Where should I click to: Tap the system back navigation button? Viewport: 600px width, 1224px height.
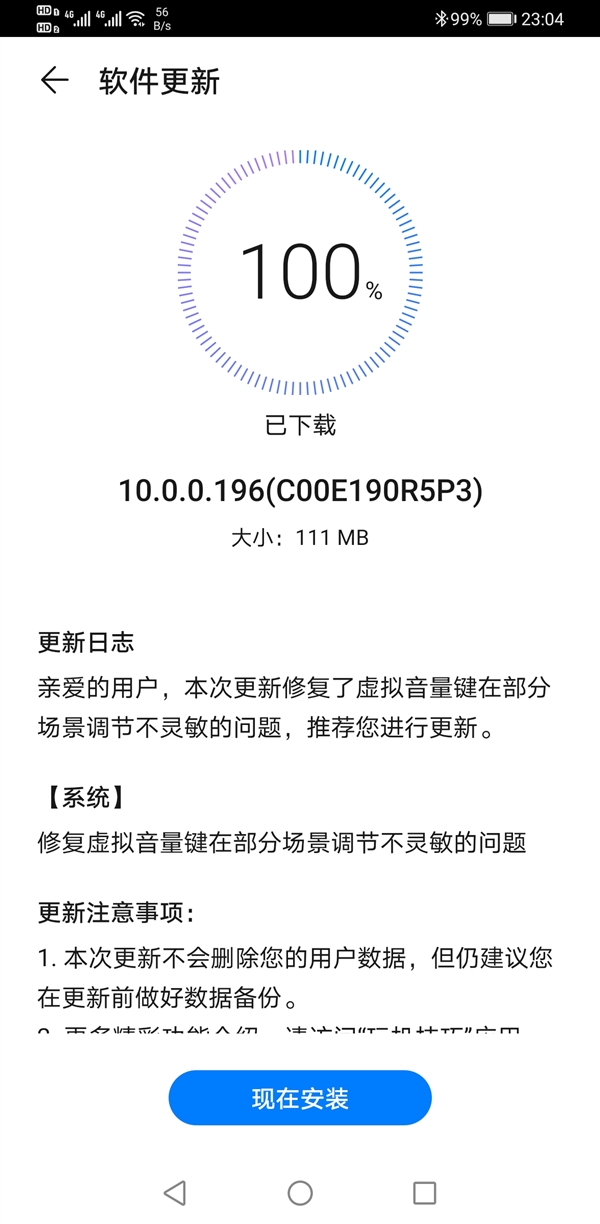point(175,1192)
